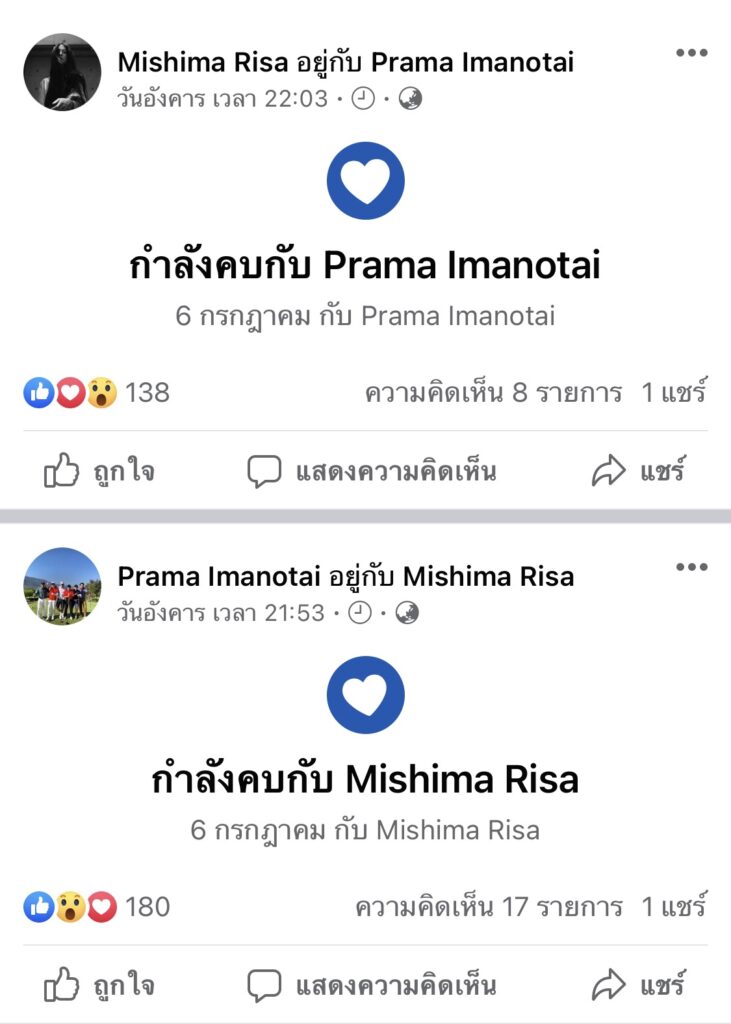Open Prama Imanotai's name link in second post header
The width and height of the screenshot is (731, 1024).
pyautogui.click(x=216, y=576)
